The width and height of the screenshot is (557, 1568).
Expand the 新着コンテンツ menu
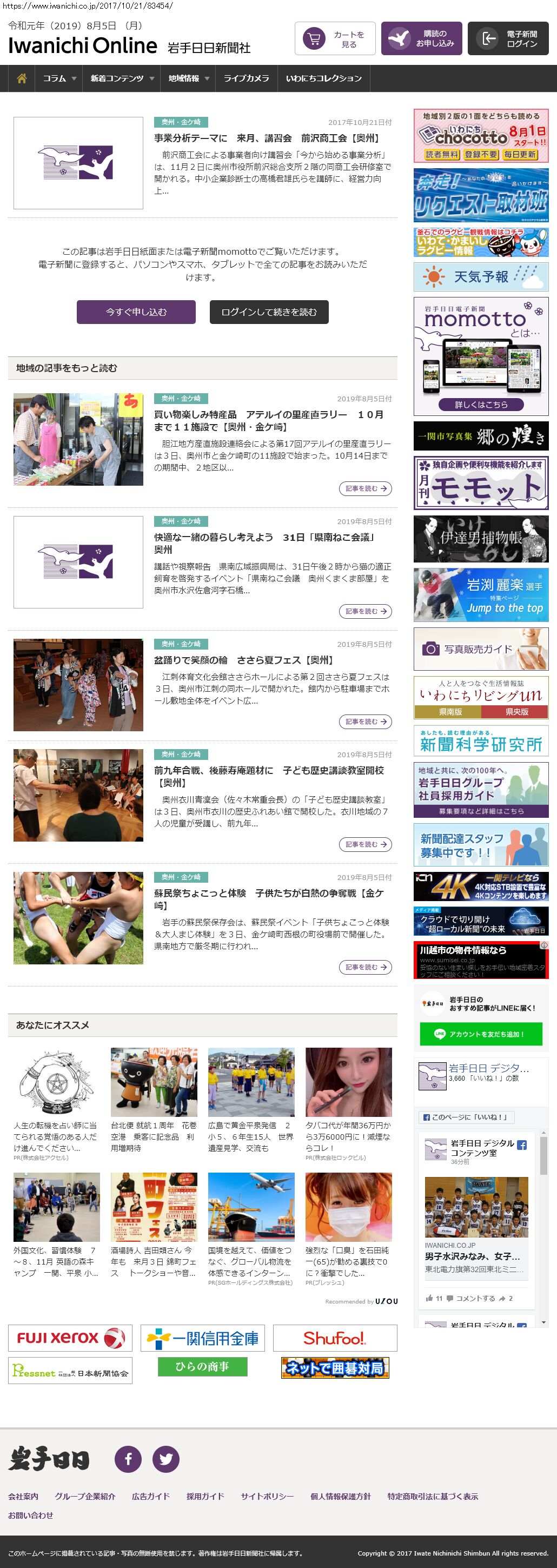pyautogui.click(x=122, y=78)
